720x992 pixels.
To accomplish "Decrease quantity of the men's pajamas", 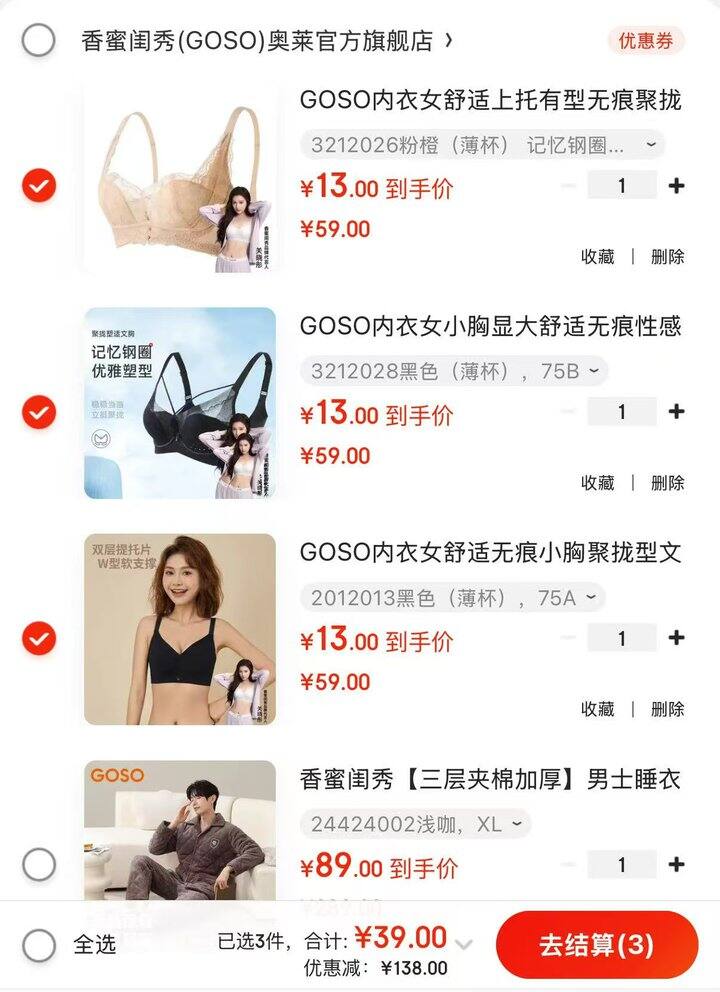I will coord(569,864).
